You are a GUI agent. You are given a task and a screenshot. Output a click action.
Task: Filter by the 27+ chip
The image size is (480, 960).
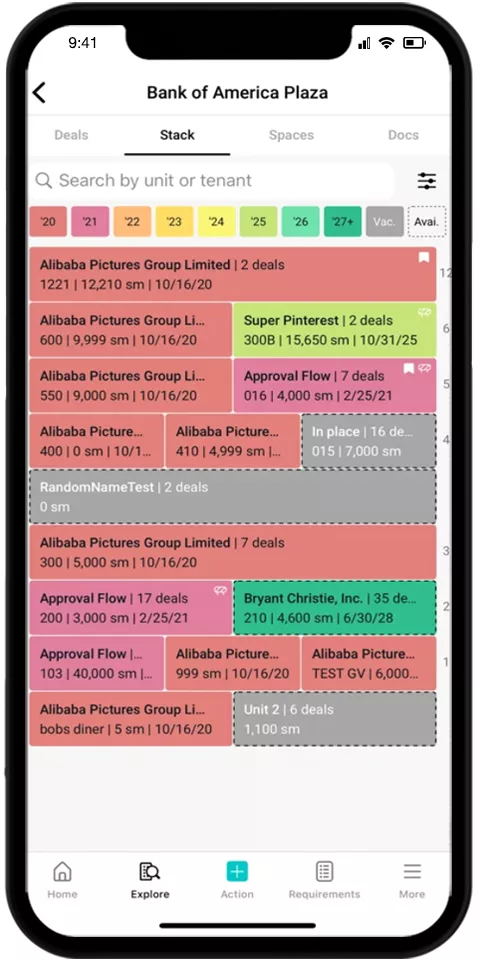[342, 222]
